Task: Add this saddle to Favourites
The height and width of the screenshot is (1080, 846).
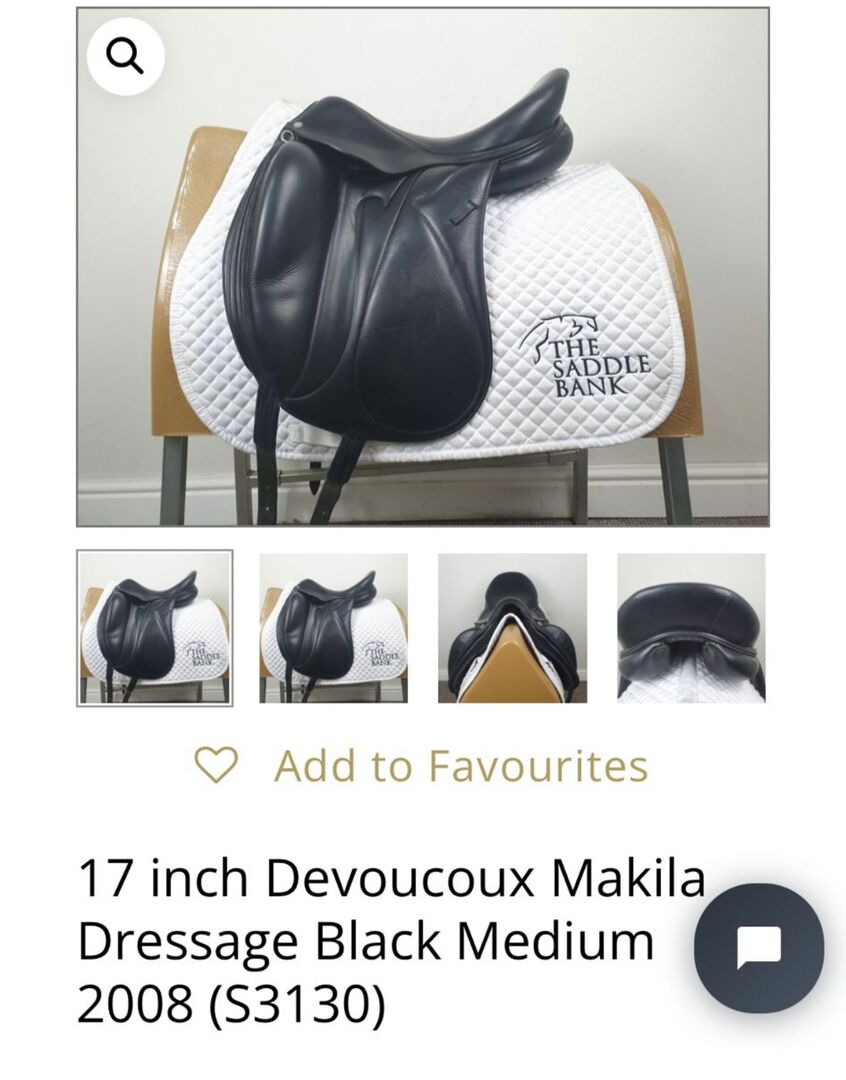Action: pos(422,766)
